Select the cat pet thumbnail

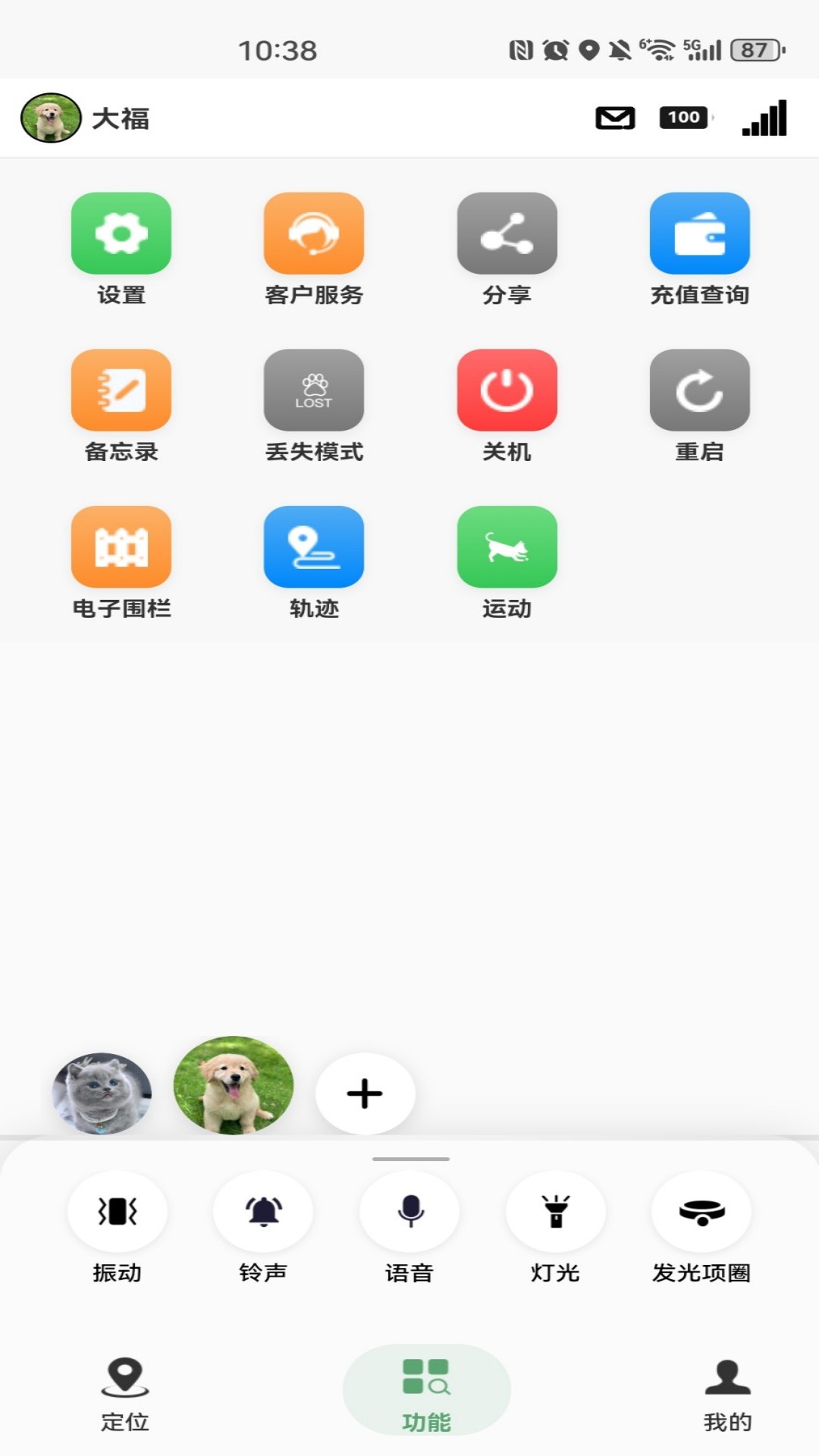pyautogui.click(x=102, y=1093)
